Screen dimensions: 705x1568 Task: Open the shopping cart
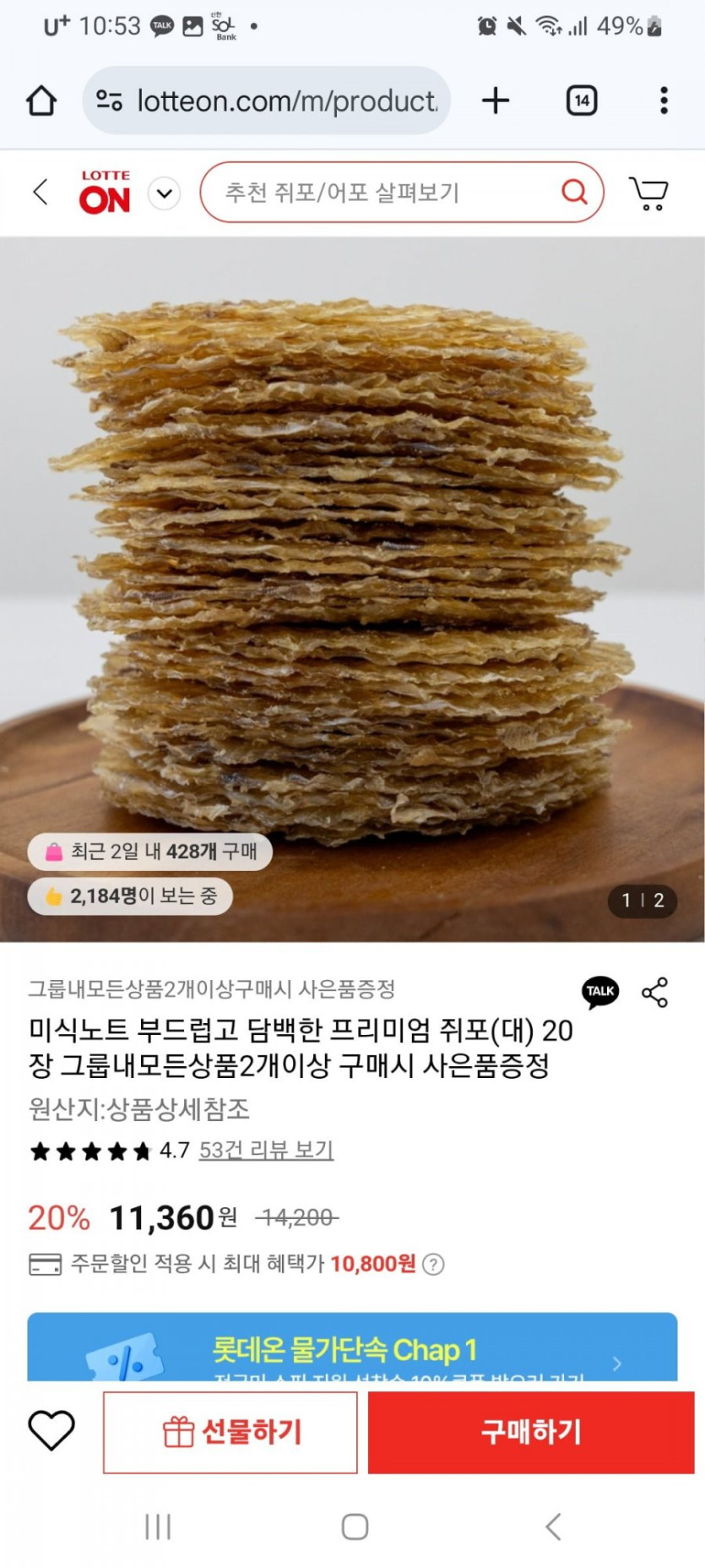tap(648, 192)
